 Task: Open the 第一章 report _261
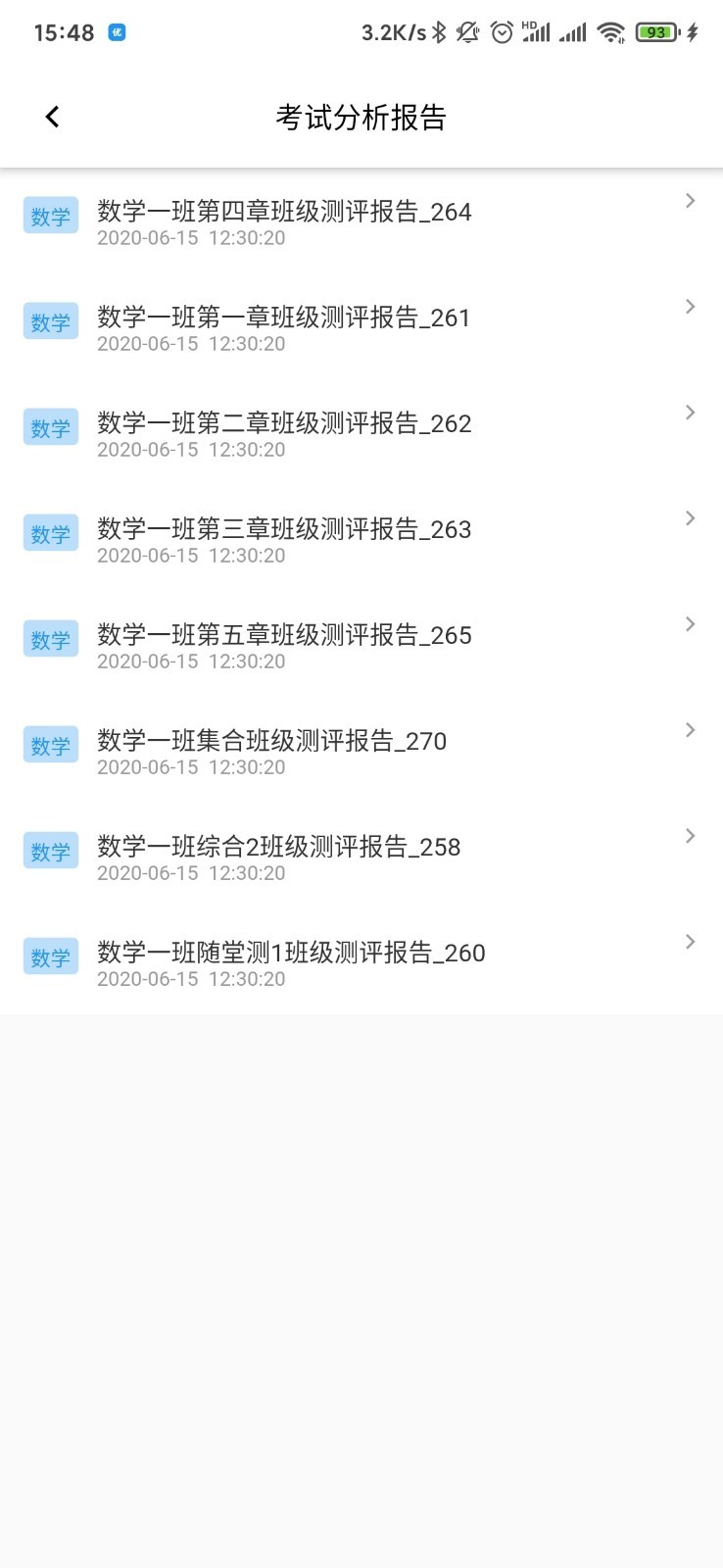361,327
